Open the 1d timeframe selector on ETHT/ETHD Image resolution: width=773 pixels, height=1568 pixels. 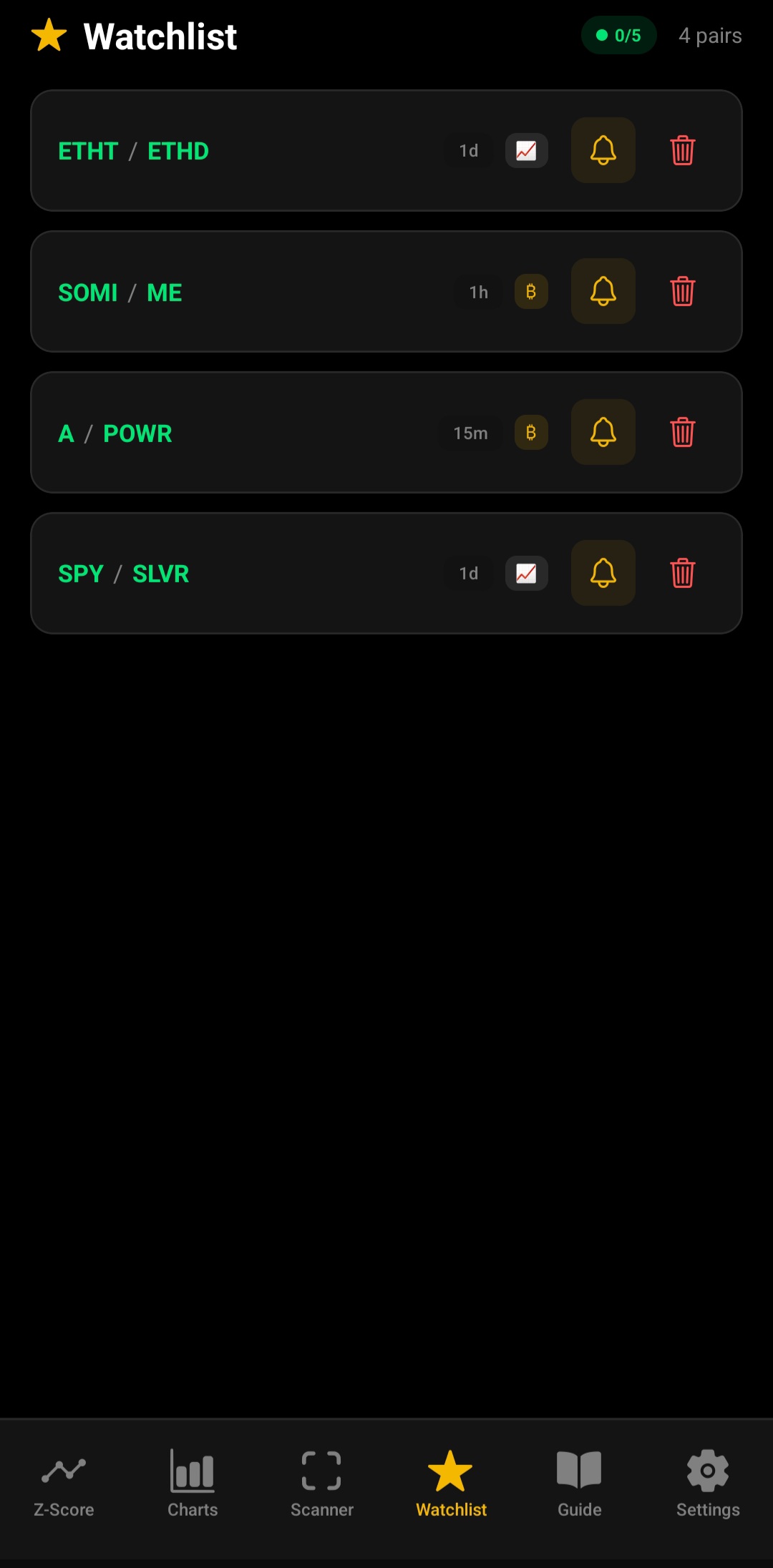coord(469,150)
